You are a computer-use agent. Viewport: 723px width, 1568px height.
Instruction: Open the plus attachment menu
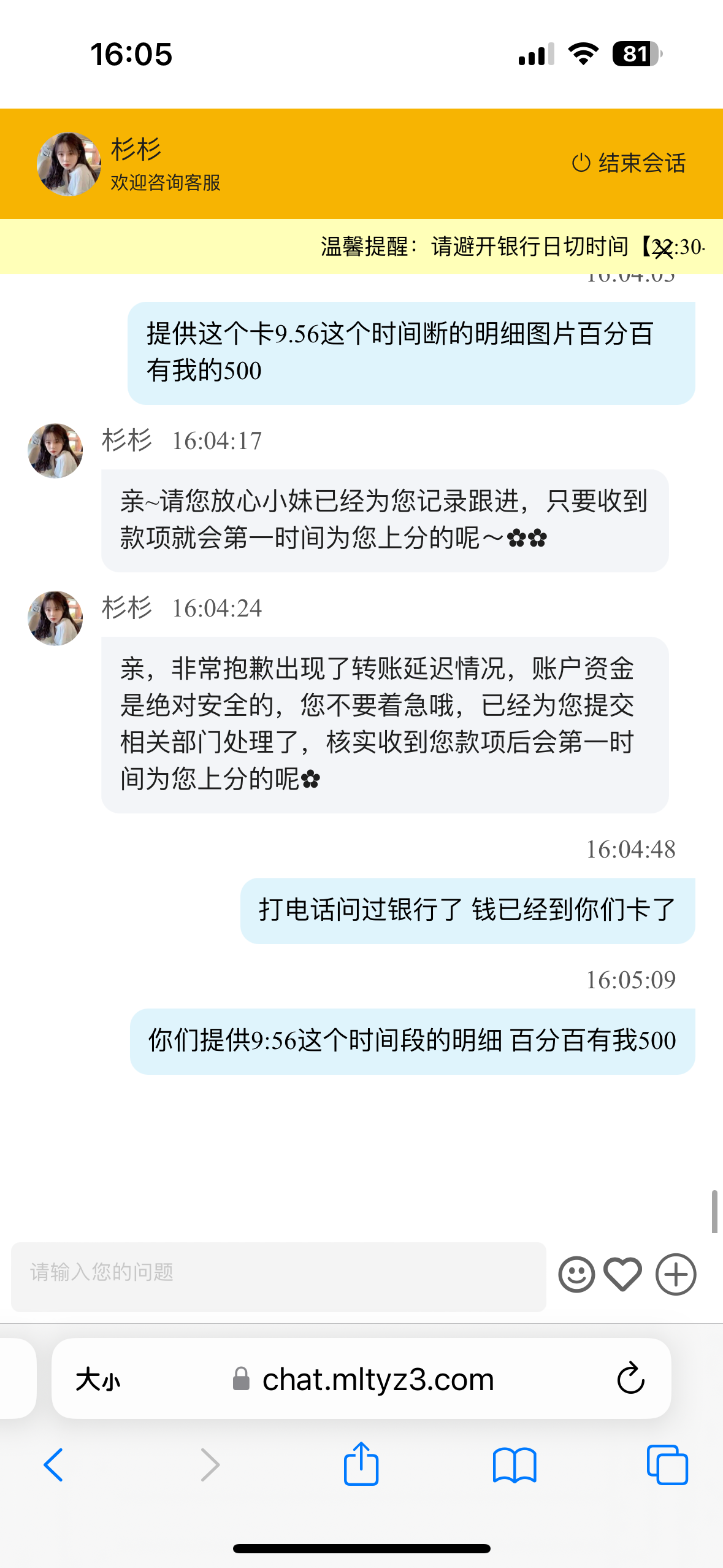676,1275
